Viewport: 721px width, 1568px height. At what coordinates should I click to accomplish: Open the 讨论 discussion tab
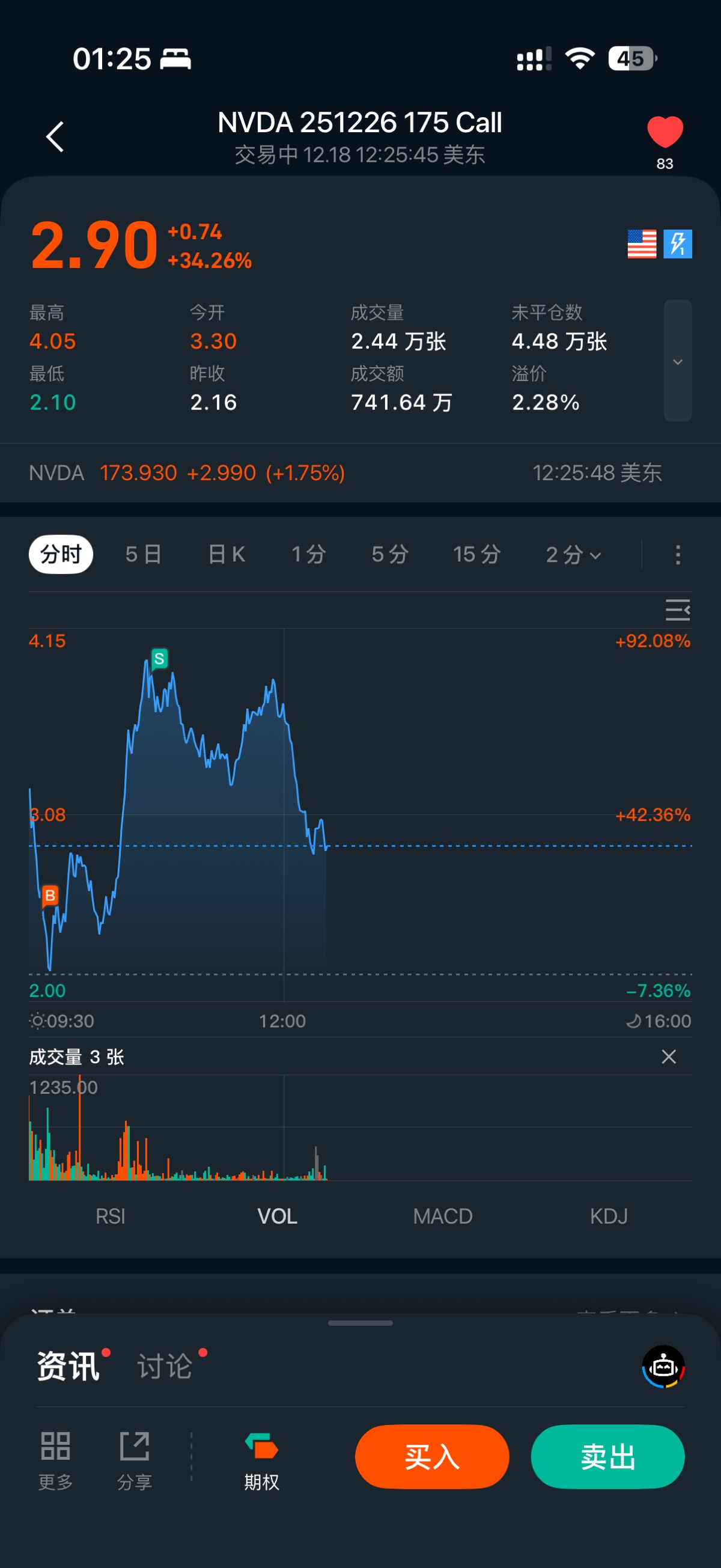[165, 1367]
